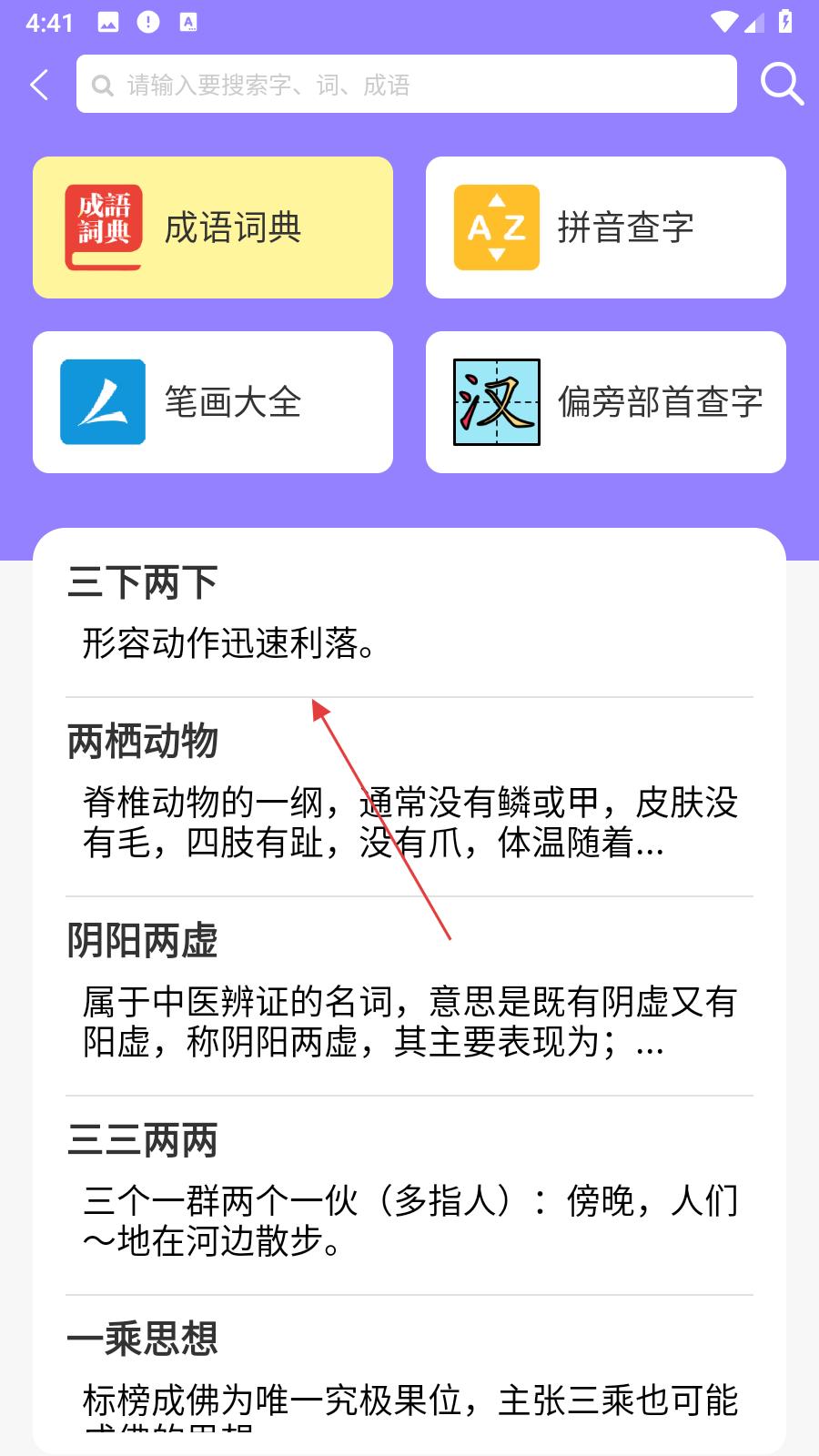Tap the search input field
This screenshot has width=819, height=1456.
point(406,85)
